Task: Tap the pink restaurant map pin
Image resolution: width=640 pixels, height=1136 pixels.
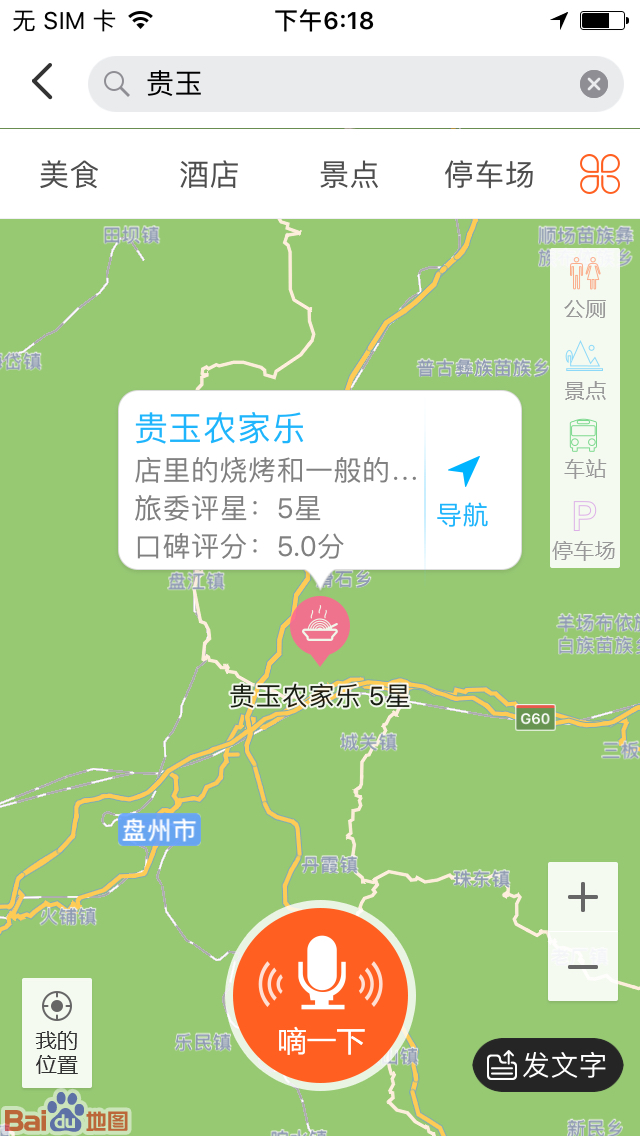Action: coord(320,628)
